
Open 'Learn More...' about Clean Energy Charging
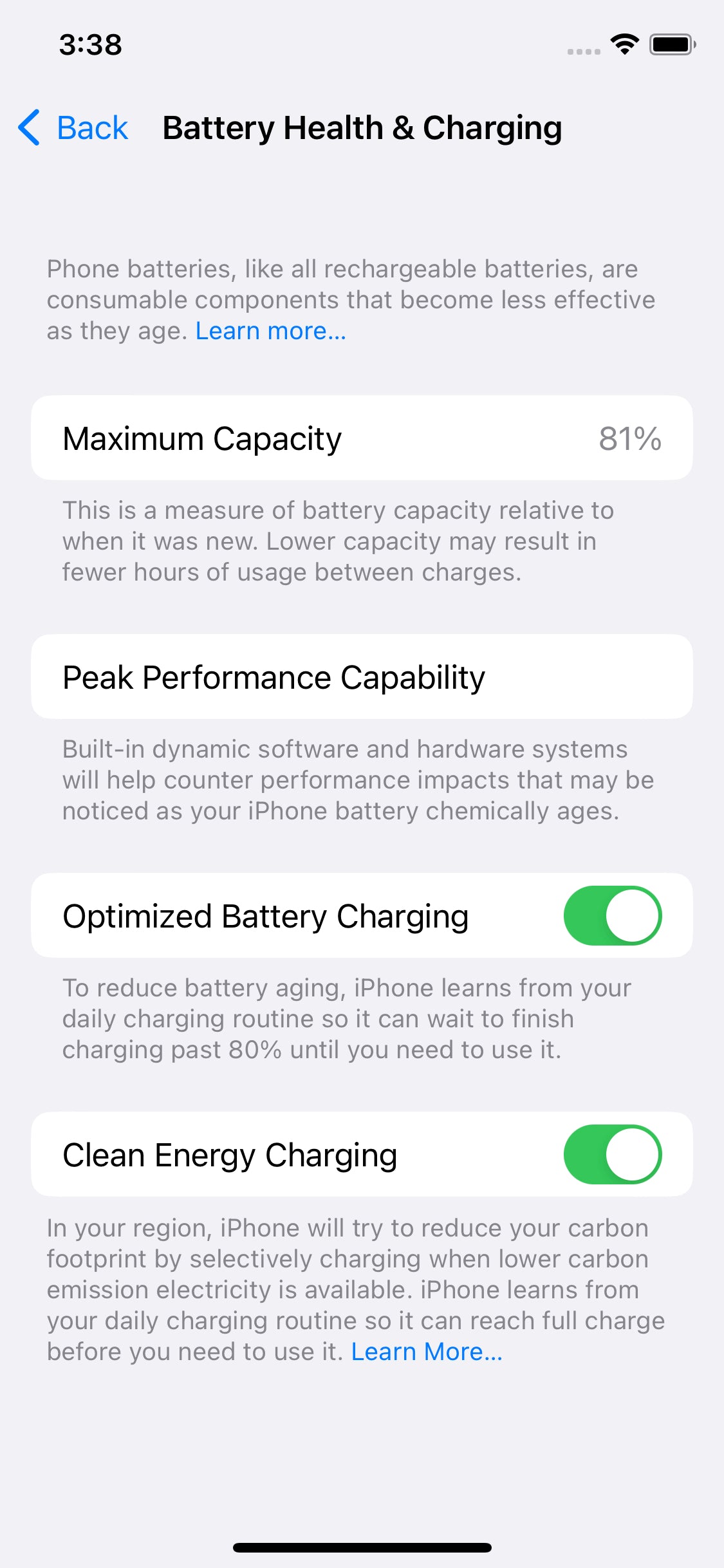coord(427,1351)
